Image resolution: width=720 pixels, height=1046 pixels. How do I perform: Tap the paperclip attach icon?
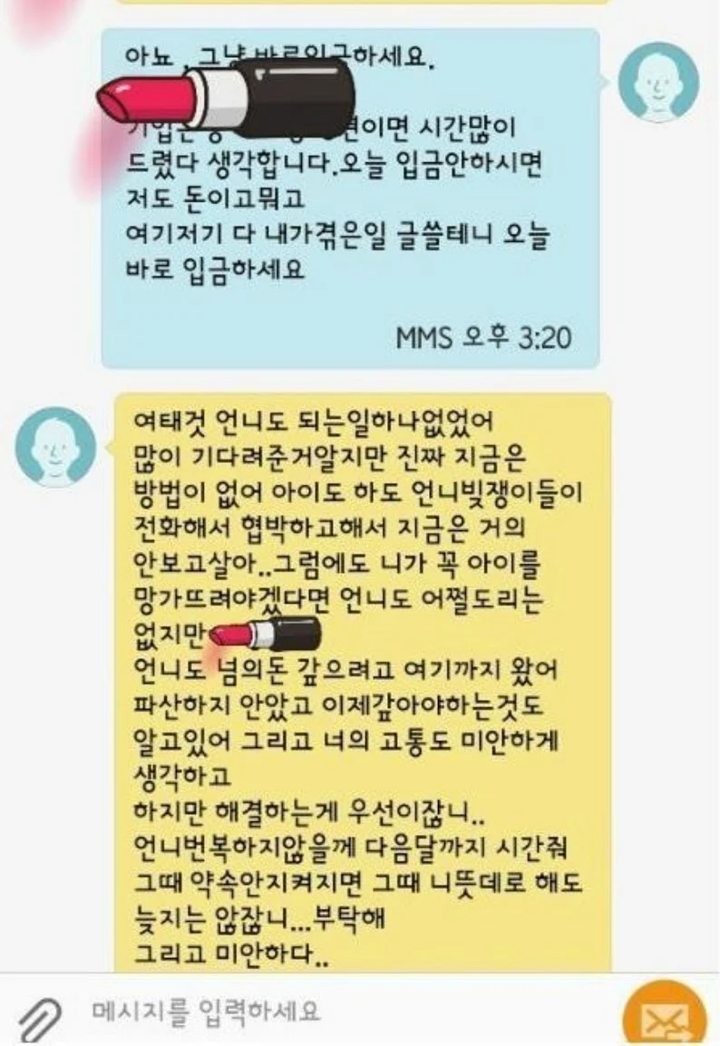pyautogui.click(x=41, y=1011)
